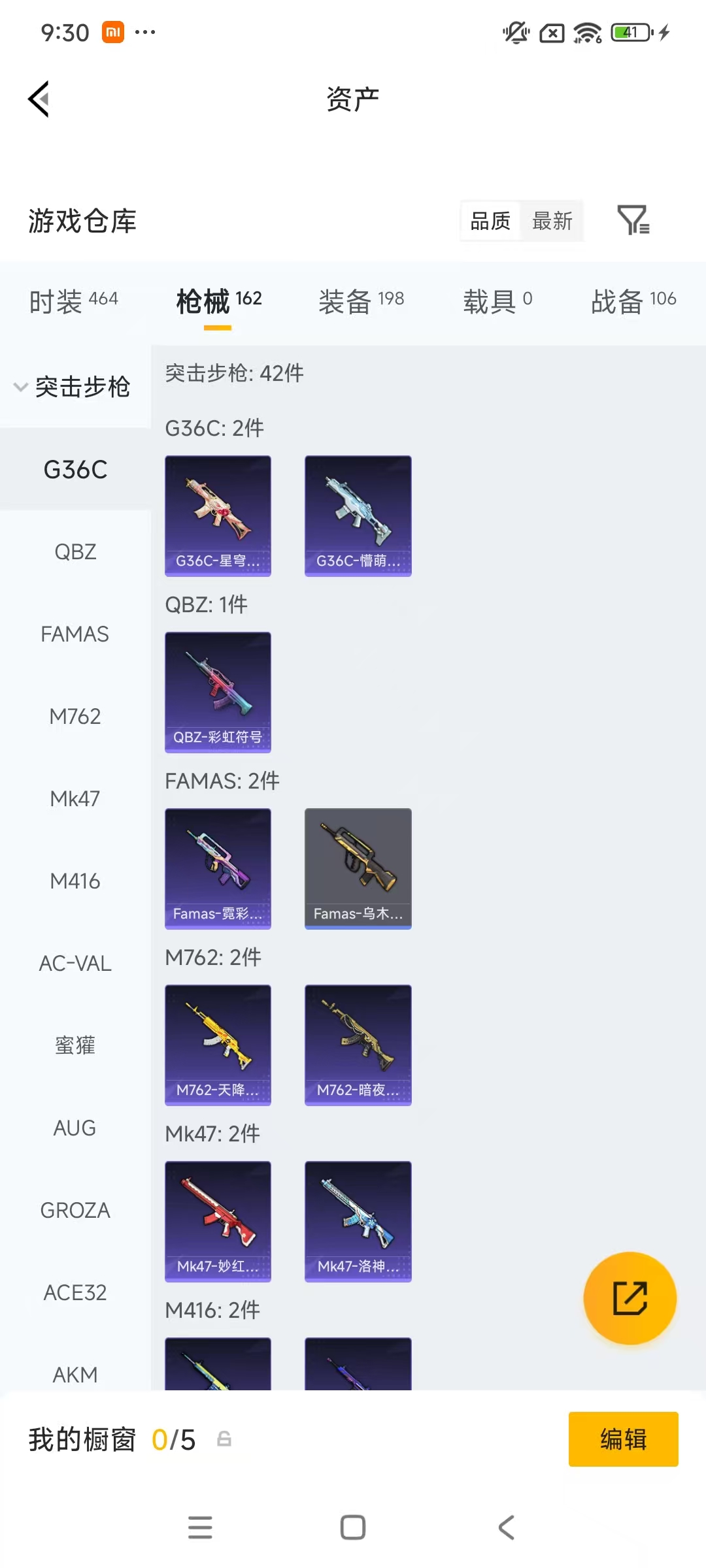Collapse the 突击步枪 category
Viewport: 706px width, 1568px height.
tap(73, 387)
